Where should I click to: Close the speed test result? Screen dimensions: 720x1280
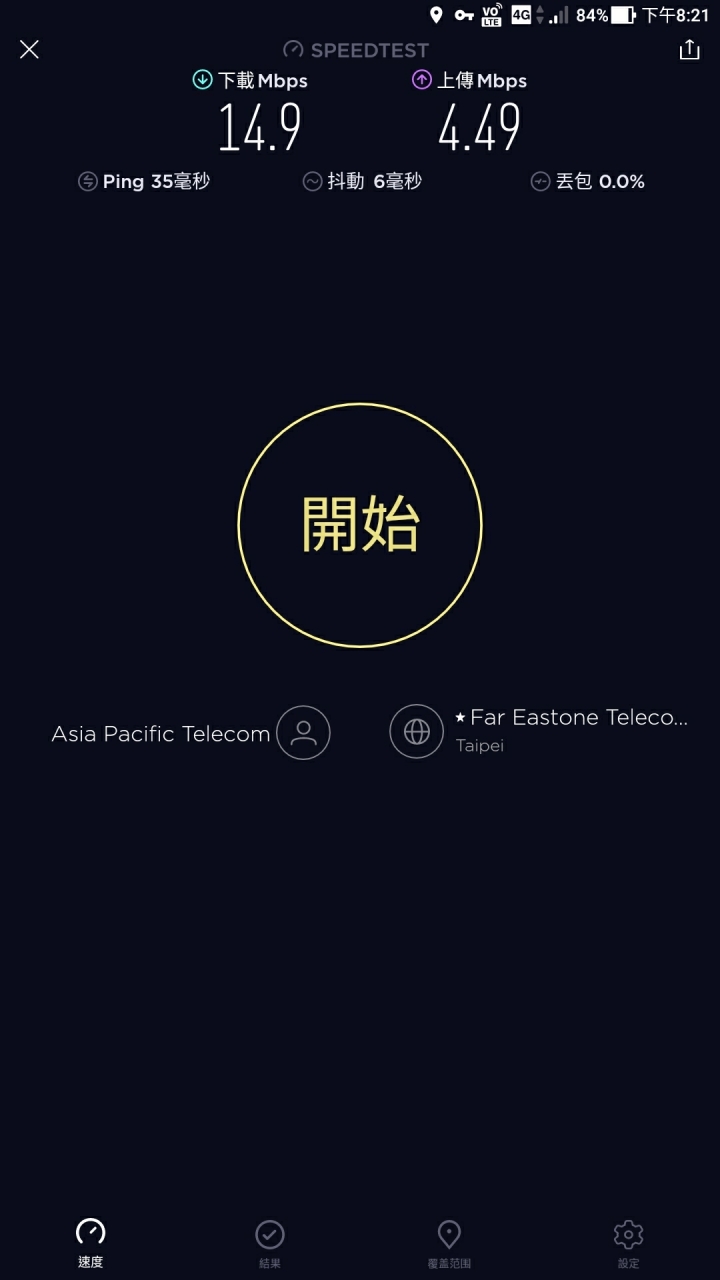click(29, 49)
